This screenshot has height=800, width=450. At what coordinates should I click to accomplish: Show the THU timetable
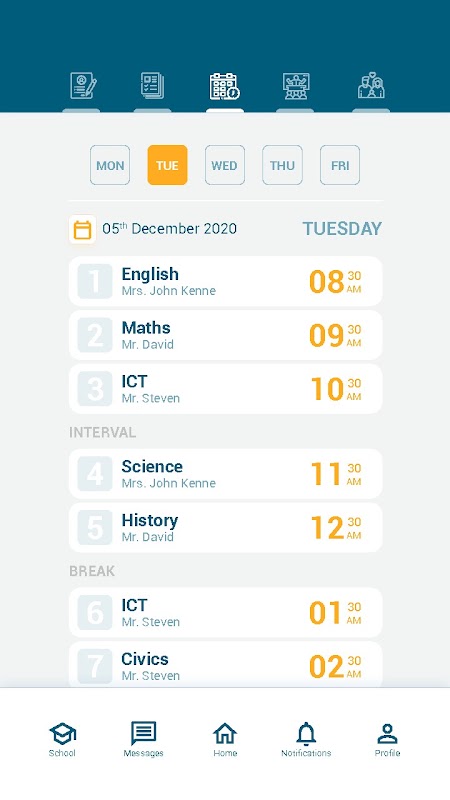(x=282, y=165)
